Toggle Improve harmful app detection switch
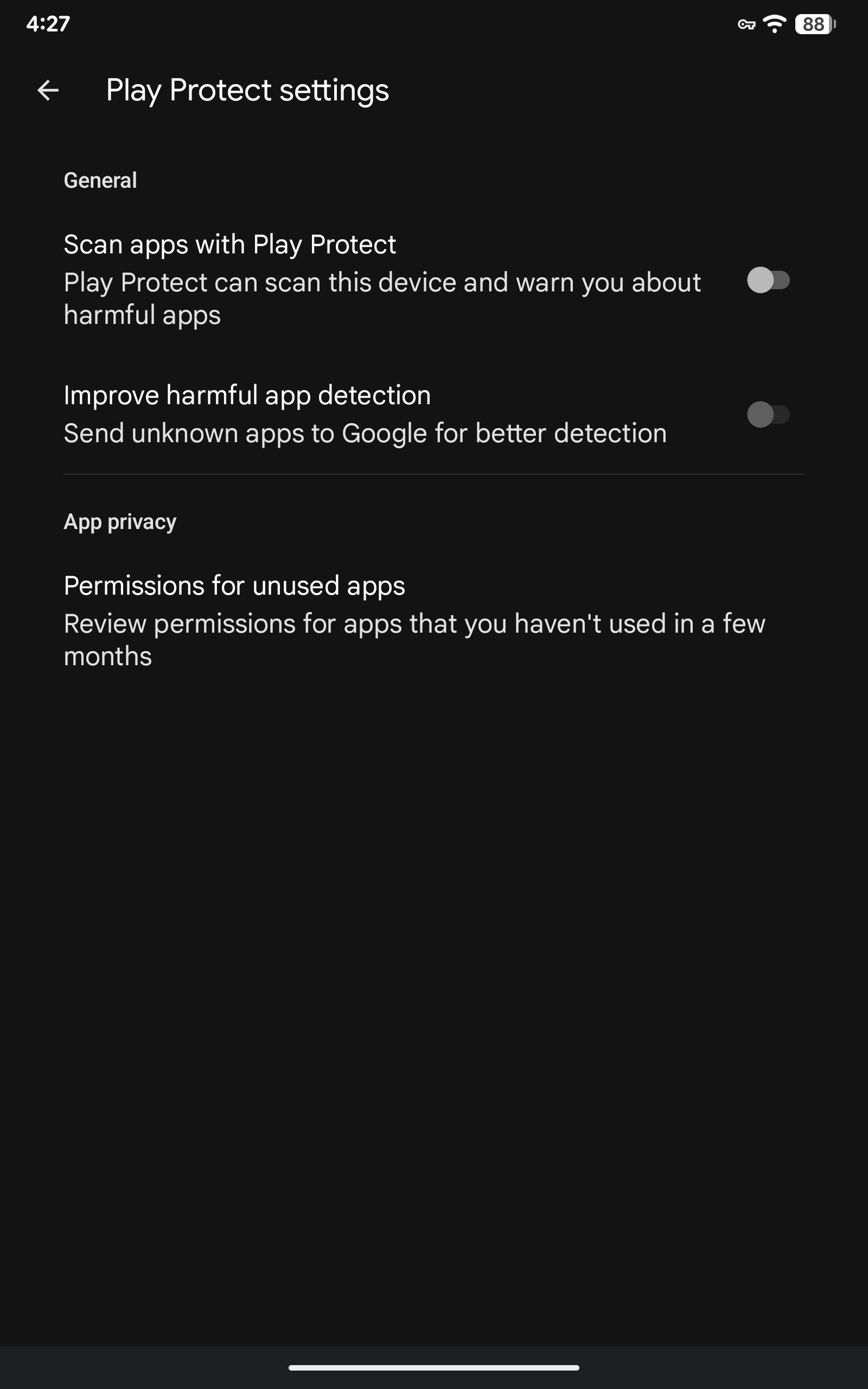868x1389 pixels. coord(768,415)
